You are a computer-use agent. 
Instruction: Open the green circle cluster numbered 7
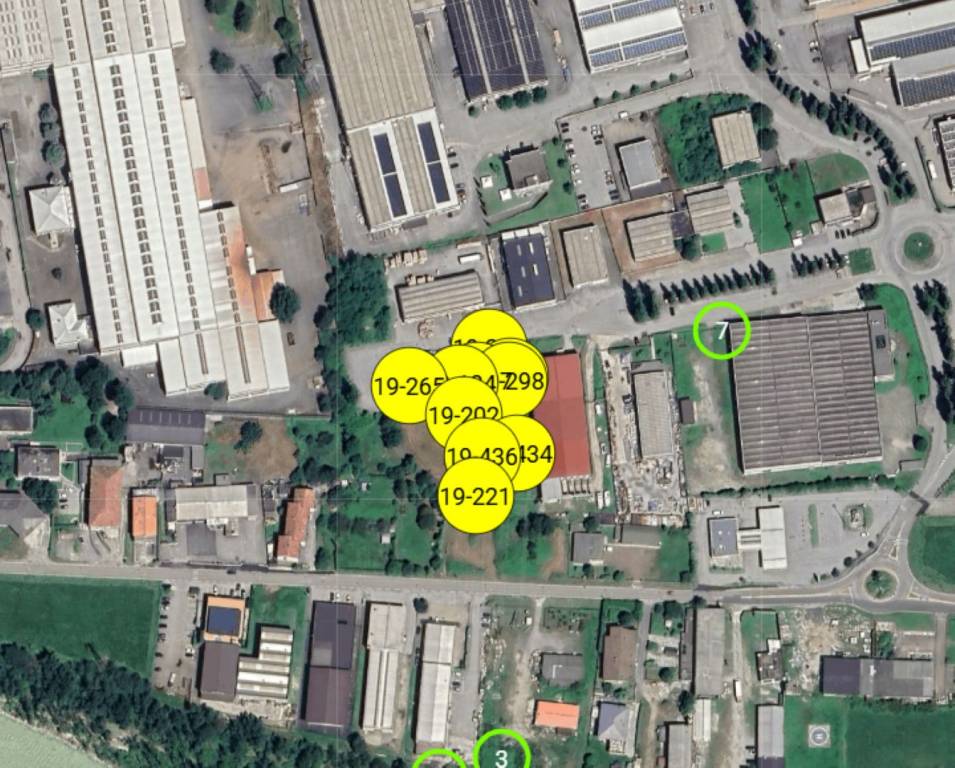click(x=721, y=330)
